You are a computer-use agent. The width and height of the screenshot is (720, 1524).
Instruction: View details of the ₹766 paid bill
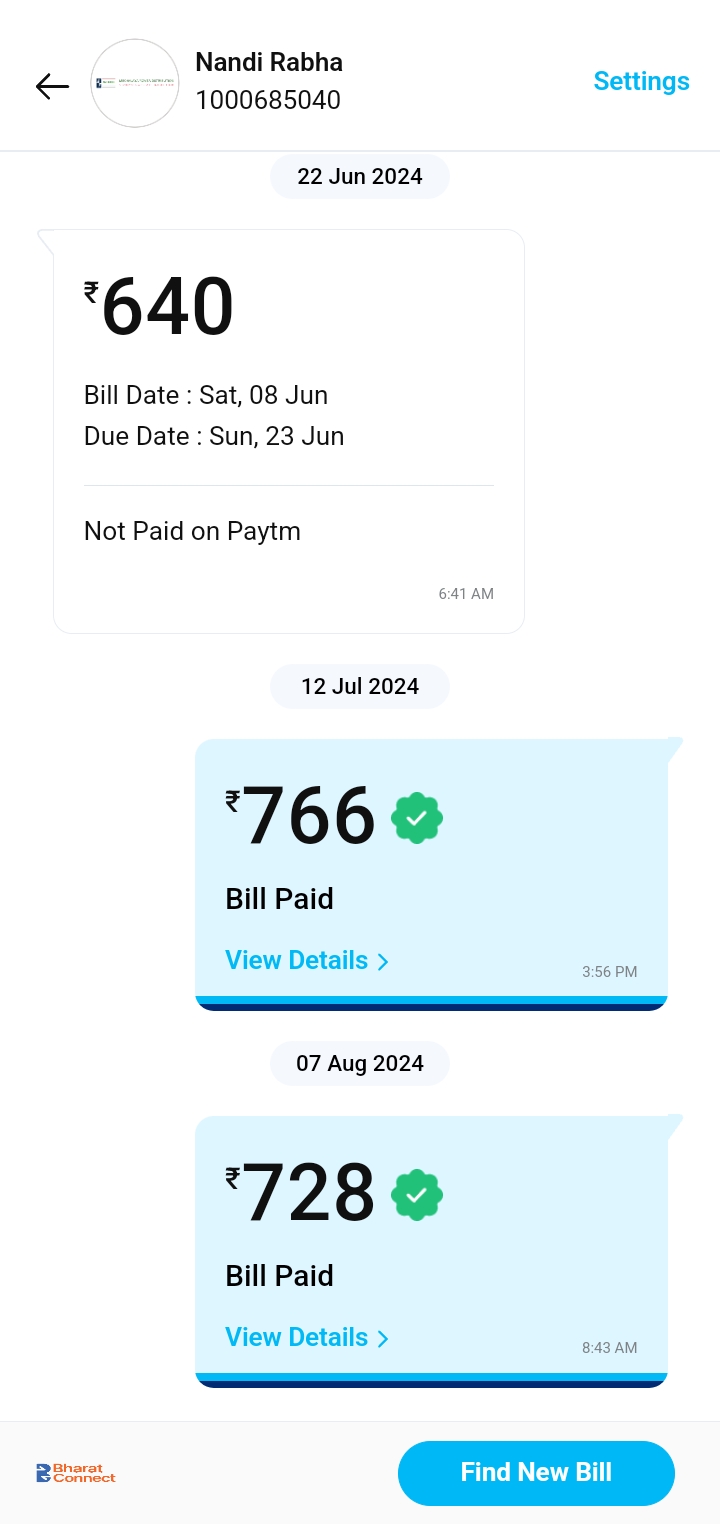pyautogui.click(x=307, y=960)
